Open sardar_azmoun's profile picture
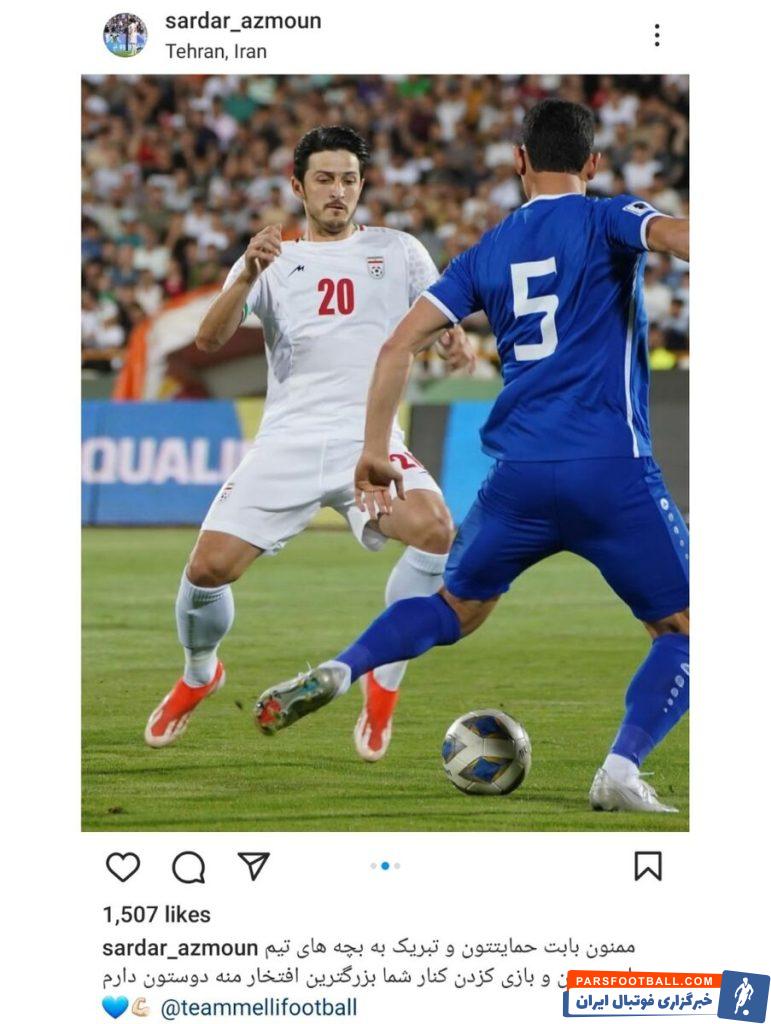 tap(125, 35)
